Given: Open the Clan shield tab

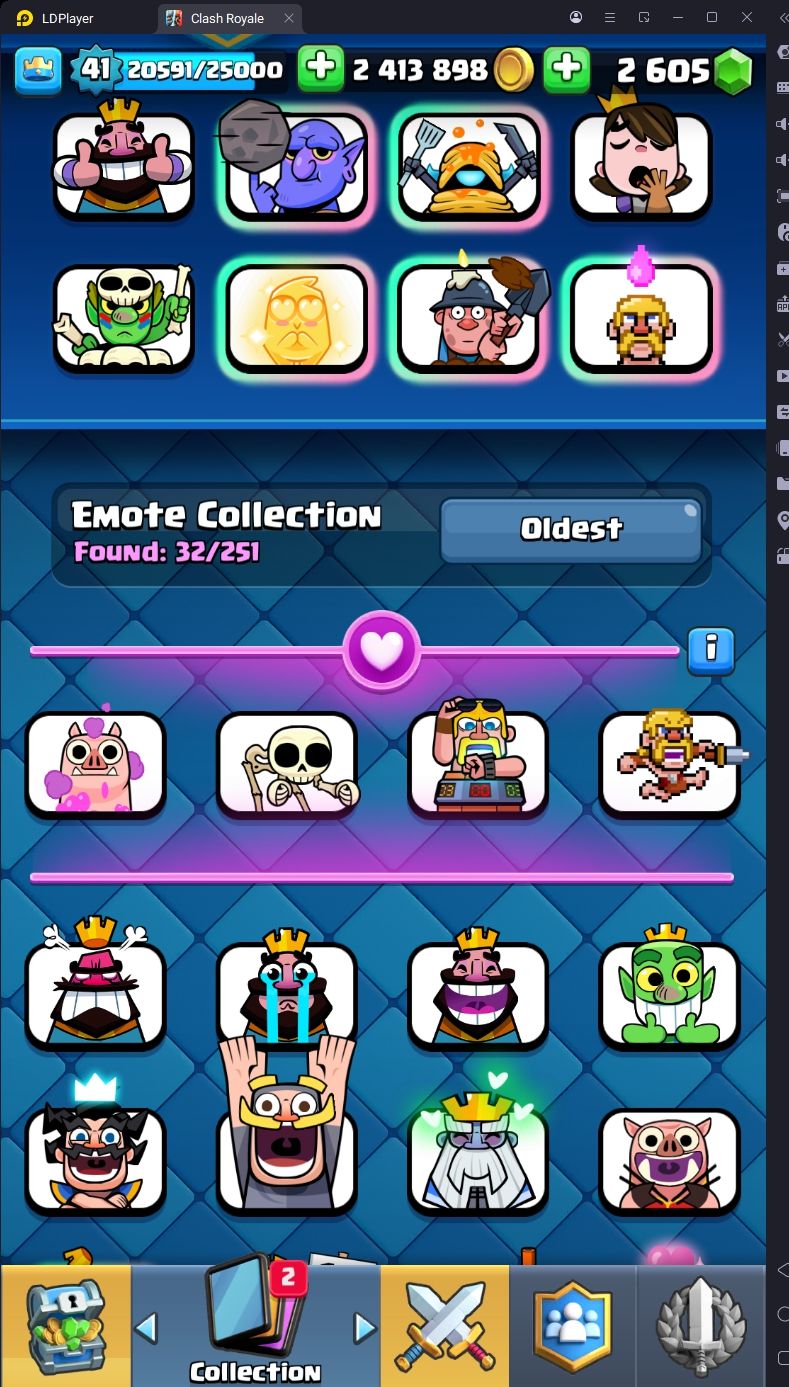Looking at the screenshot, I should tap(572, 1325).
